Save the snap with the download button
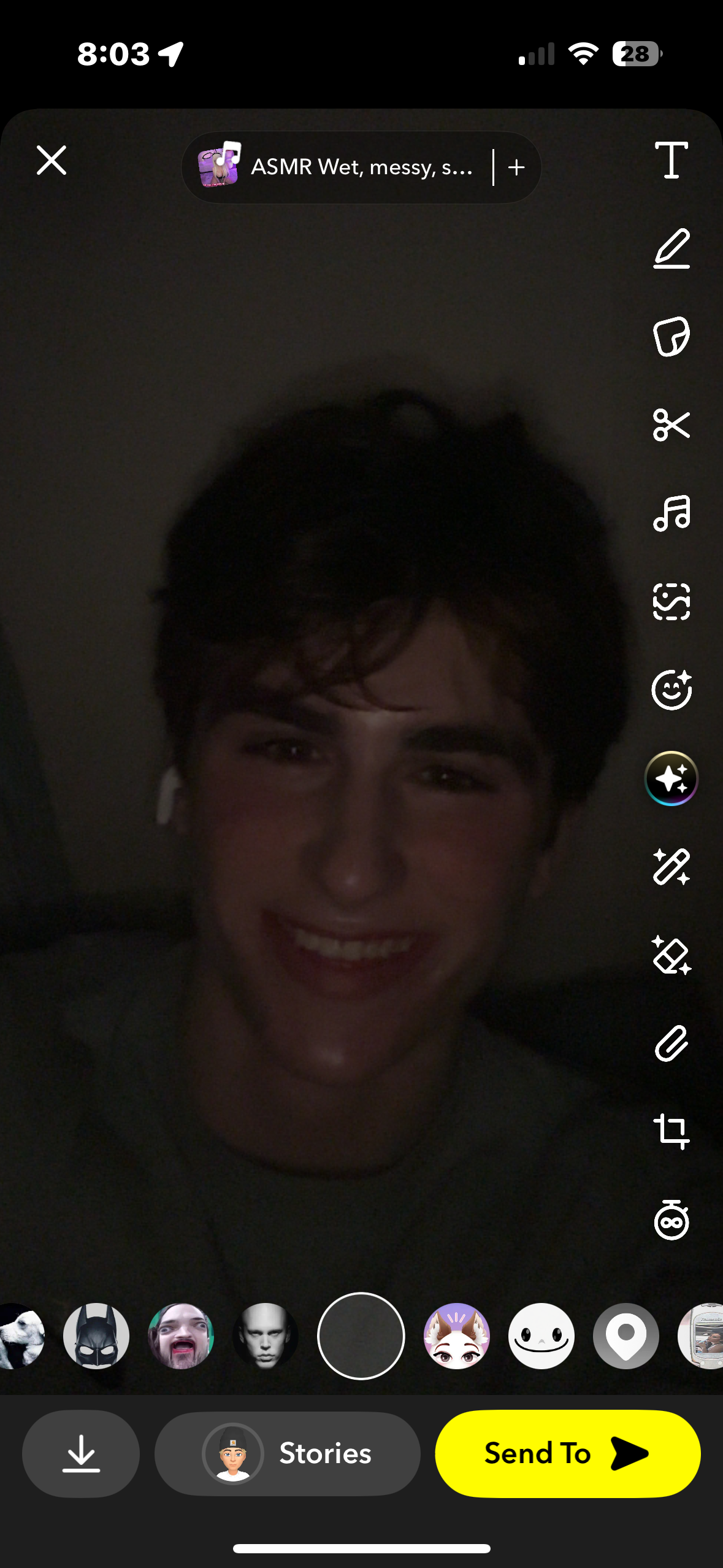This screenshot has height=1568, width=723. [81, 1453]
